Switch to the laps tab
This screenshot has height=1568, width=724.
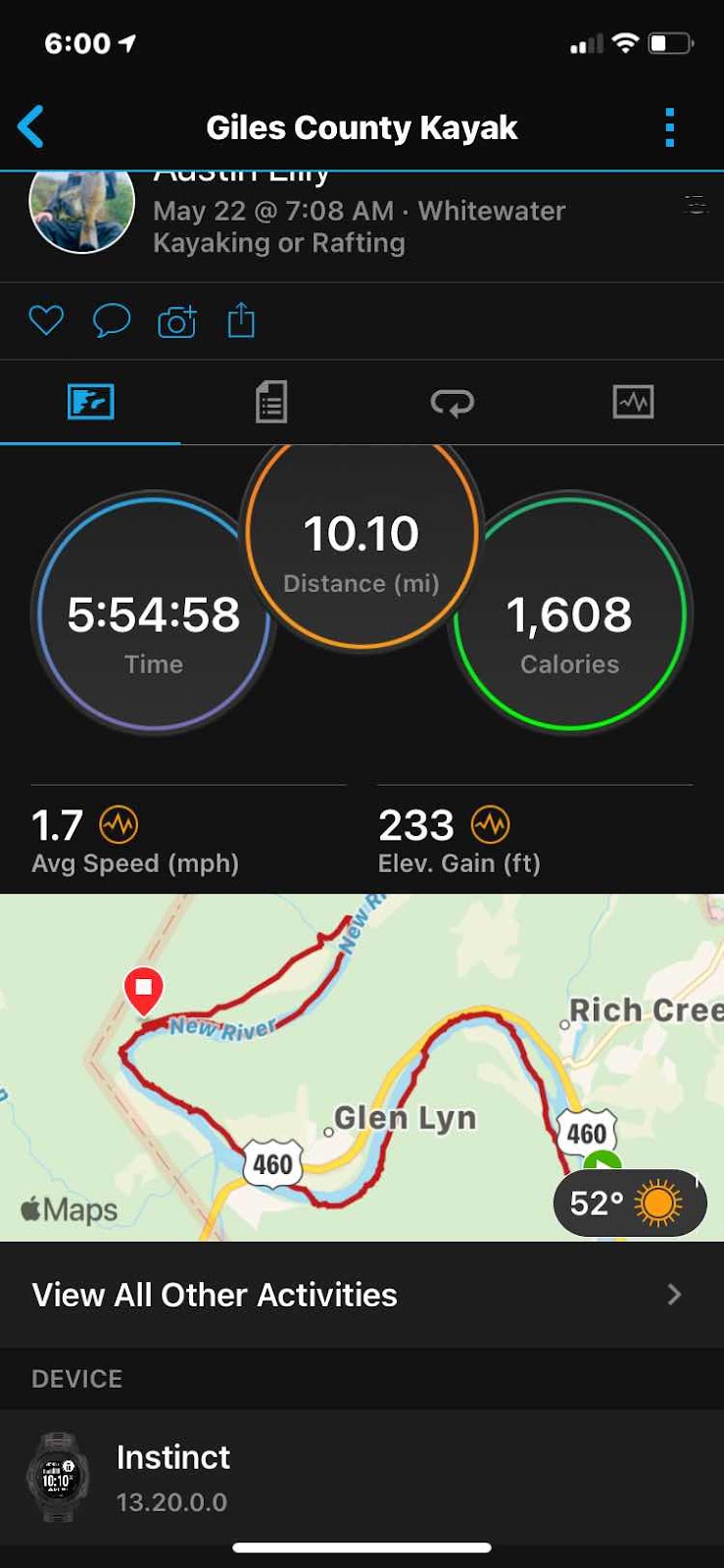[452, 402]
